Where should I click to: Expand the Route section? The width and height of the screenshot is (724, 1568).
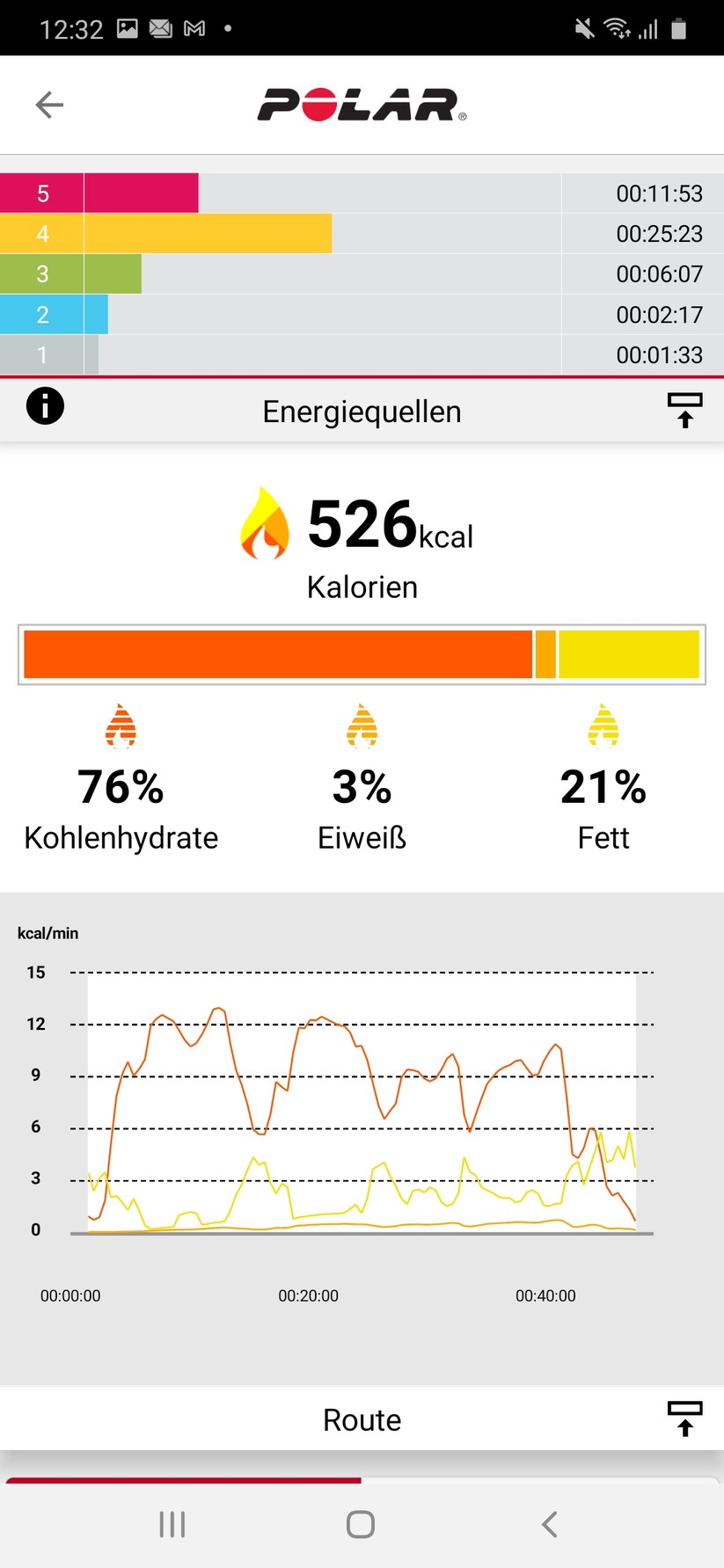click(684, 1418)
